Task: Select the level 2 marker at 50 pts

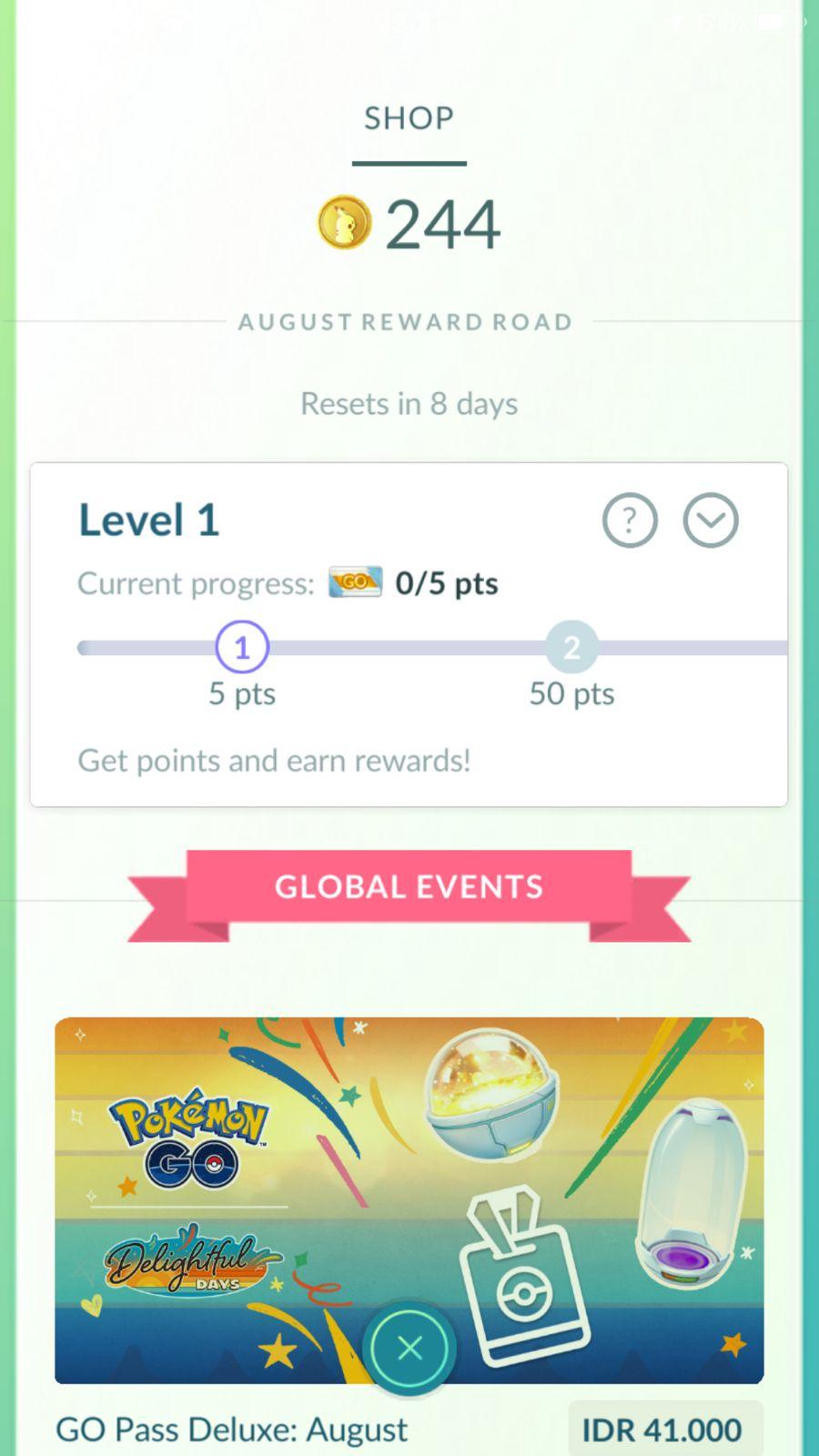Action: click(x=571, y=647)
